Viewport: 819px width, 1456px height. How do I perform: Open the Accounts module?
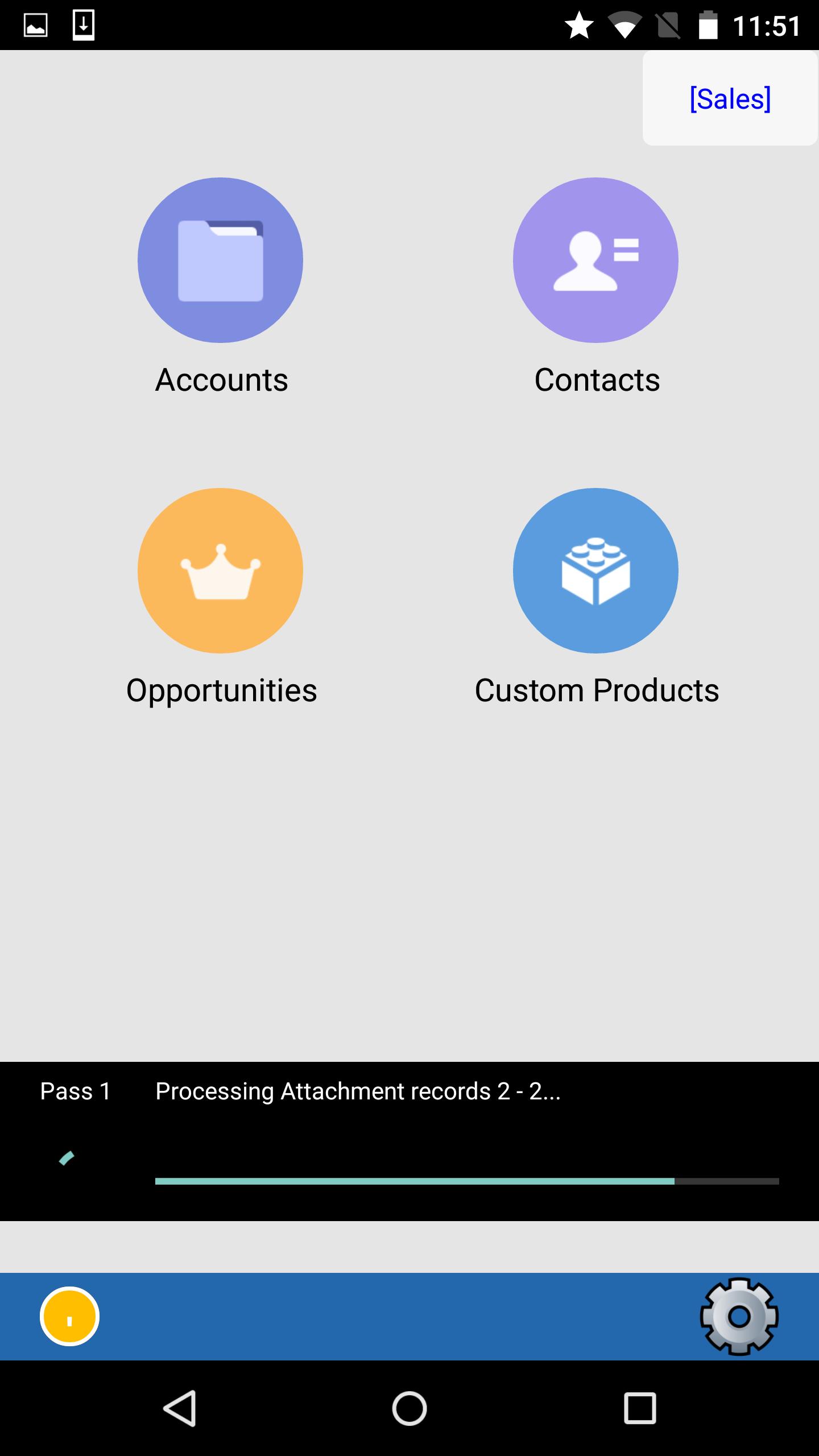(220, 260)
